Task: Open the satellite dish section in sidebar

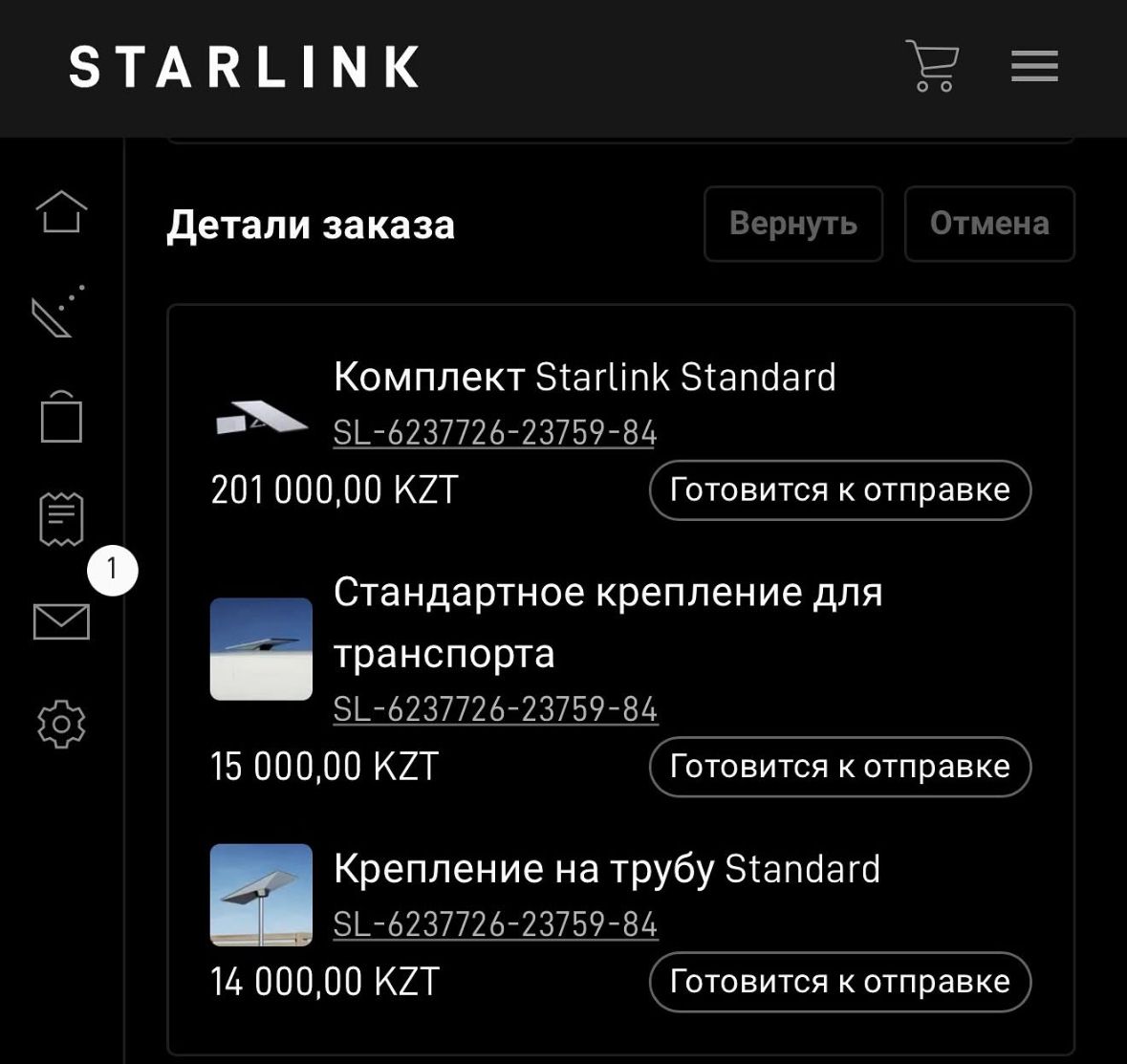Action: point(58,312)
